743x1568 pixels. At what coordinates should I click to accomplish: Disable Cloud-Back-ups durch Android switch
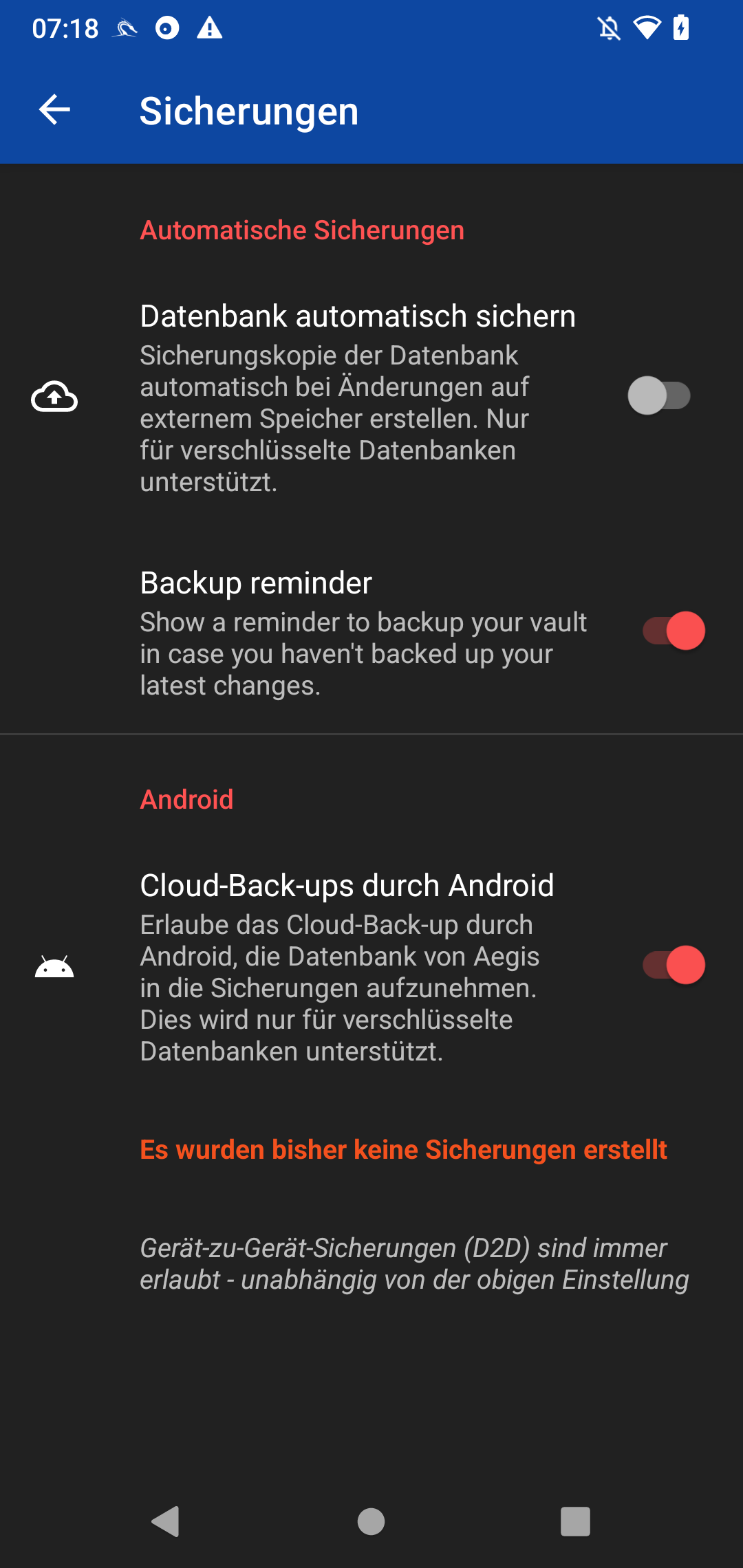tap(674, 966)
